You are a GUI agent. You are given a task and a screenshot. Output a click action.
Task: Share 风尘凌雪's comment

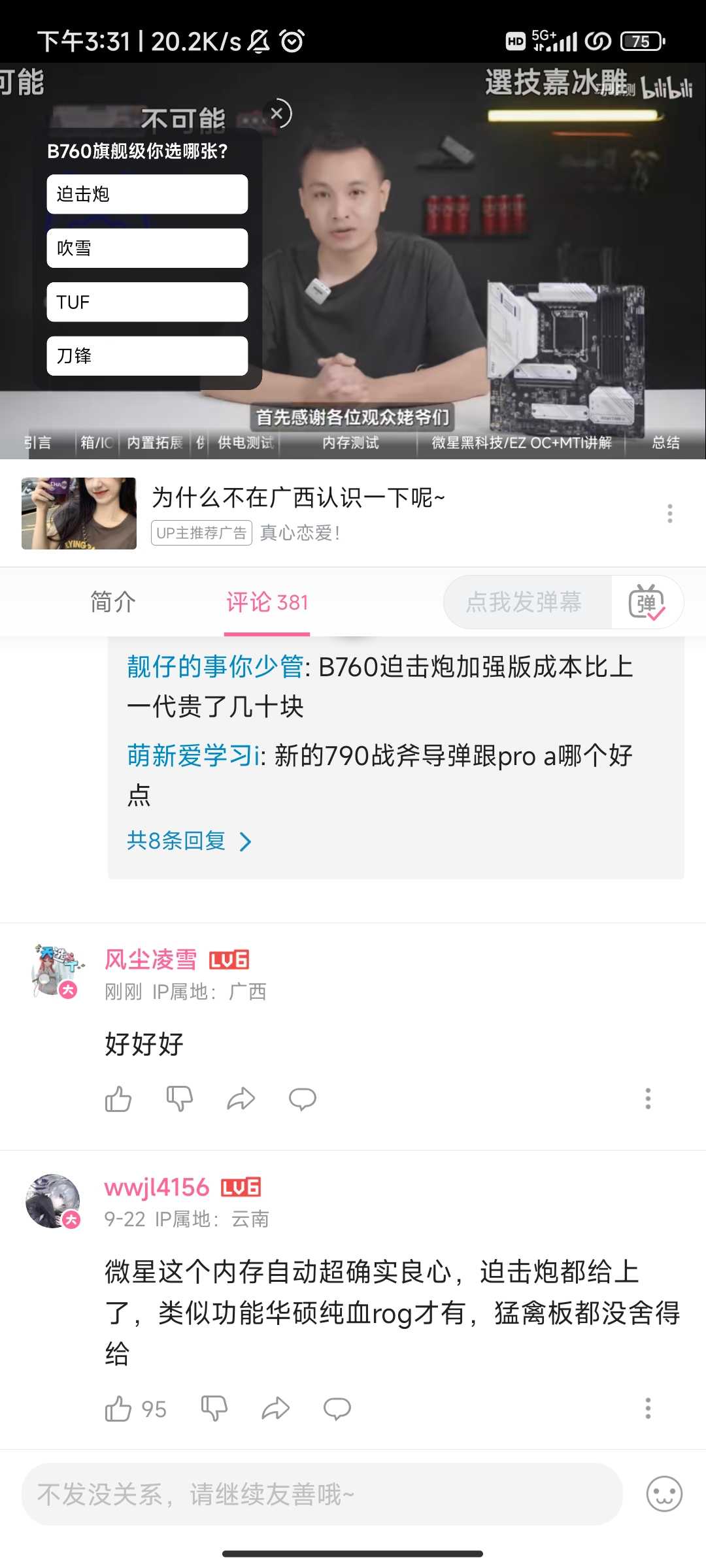coord(241,1099)
